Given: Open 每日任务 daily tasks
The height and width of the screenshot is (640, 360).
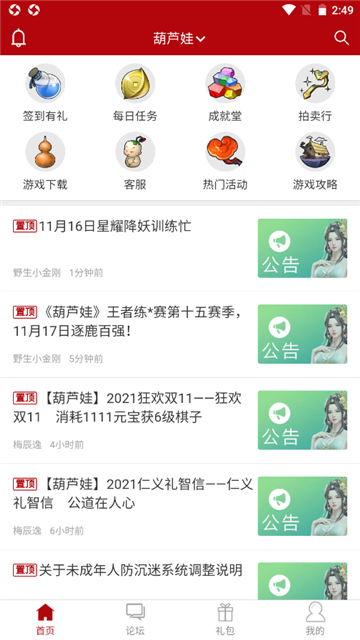Looking at the screenshot, I should click(135, 93).
